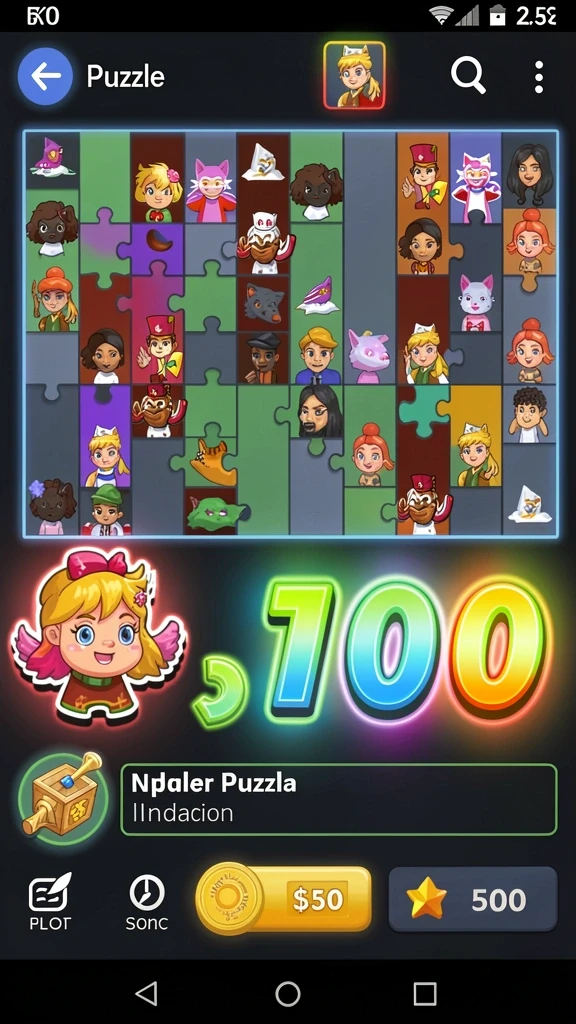Tap the gold $50 coin button
576x1024 pixels.
click(x=283, y=899)
